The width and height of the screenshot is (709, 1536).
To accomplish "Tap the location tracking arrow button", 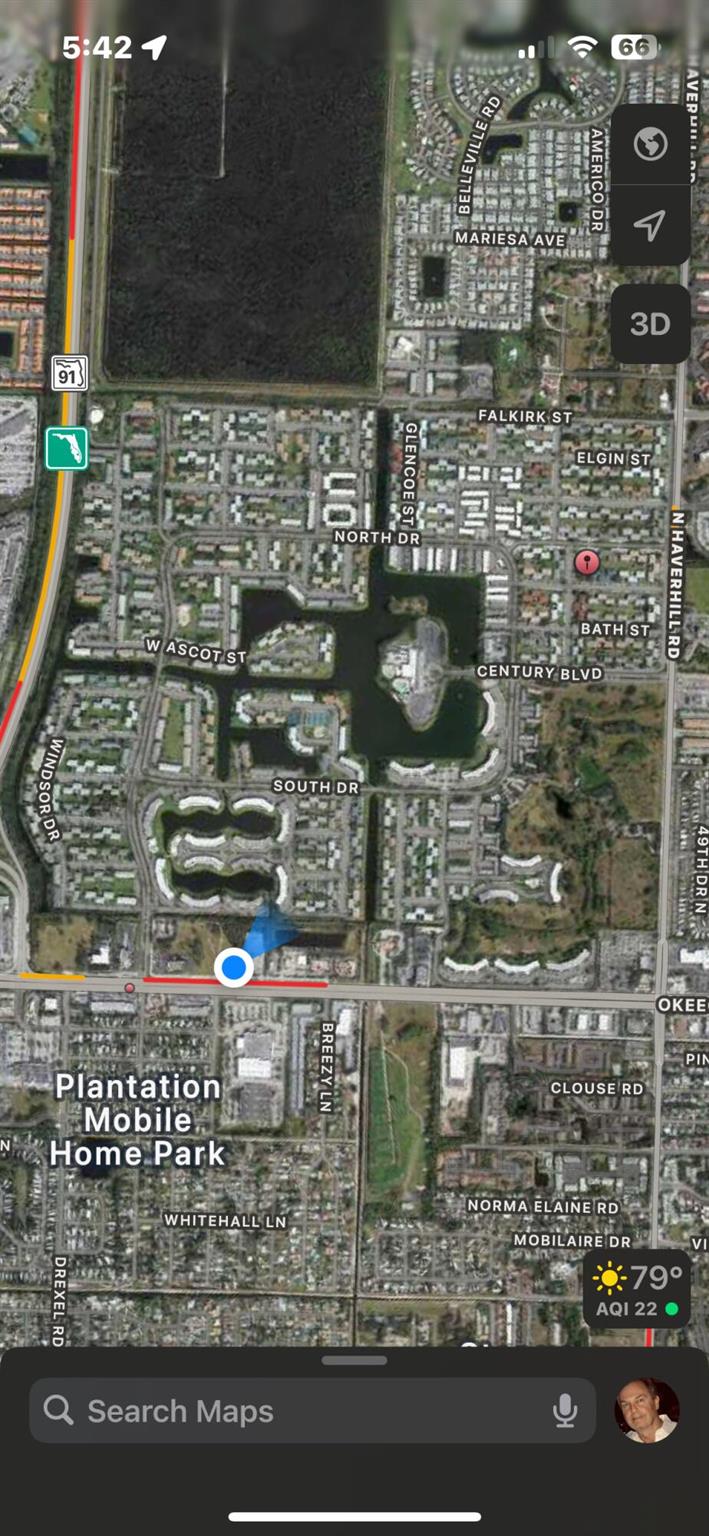I will [650, 225].
